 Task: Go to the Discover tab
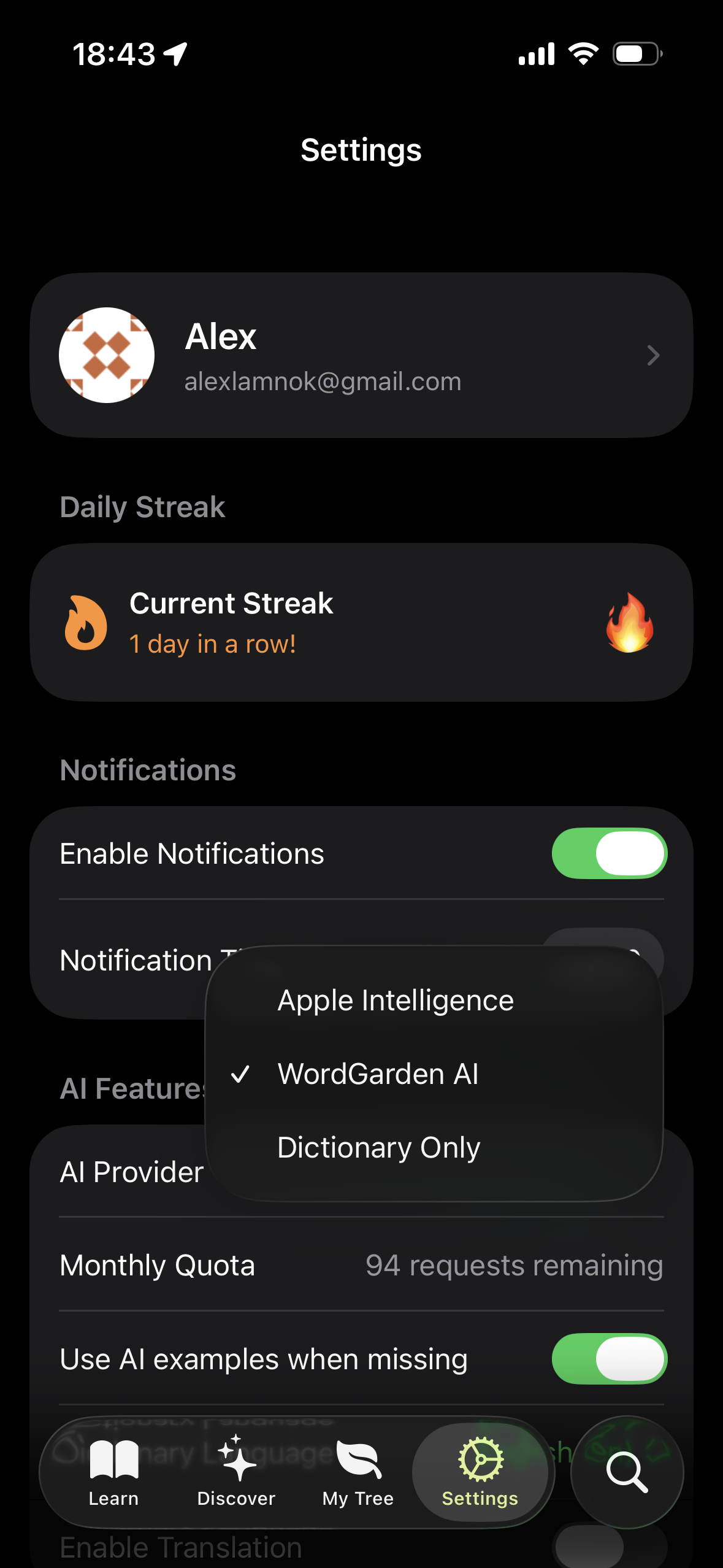pos(236,1472)
